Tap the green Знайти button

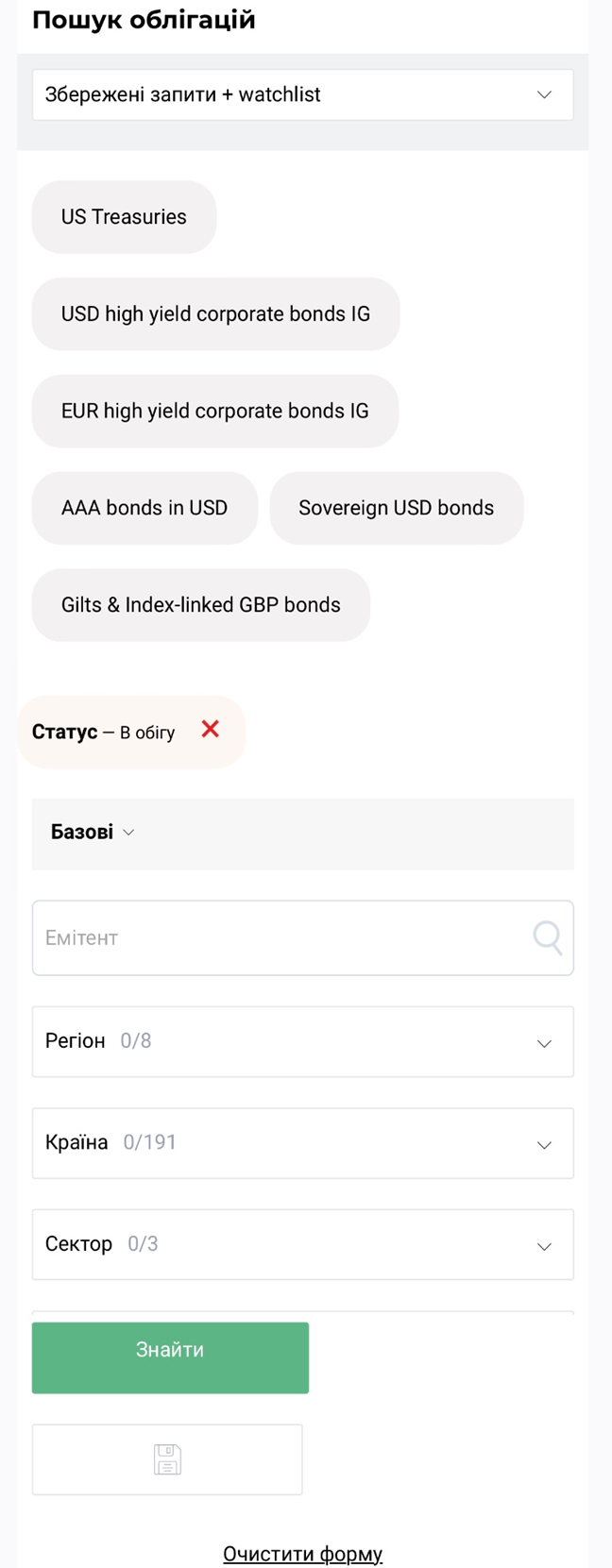click(x=170, y=1357)
